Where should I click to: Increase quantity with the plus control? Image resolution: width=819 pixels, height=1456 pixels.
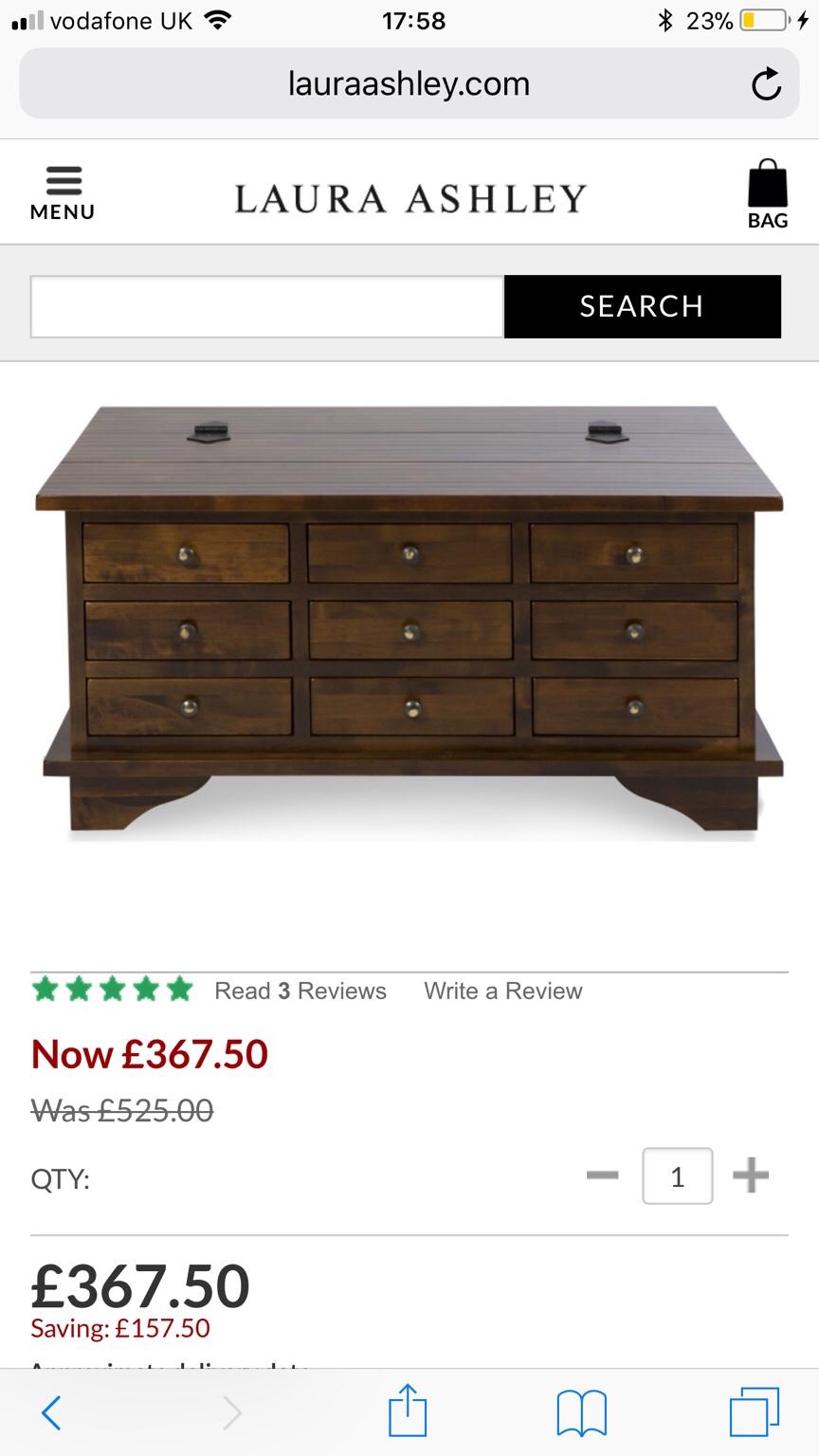(752, 1175)
